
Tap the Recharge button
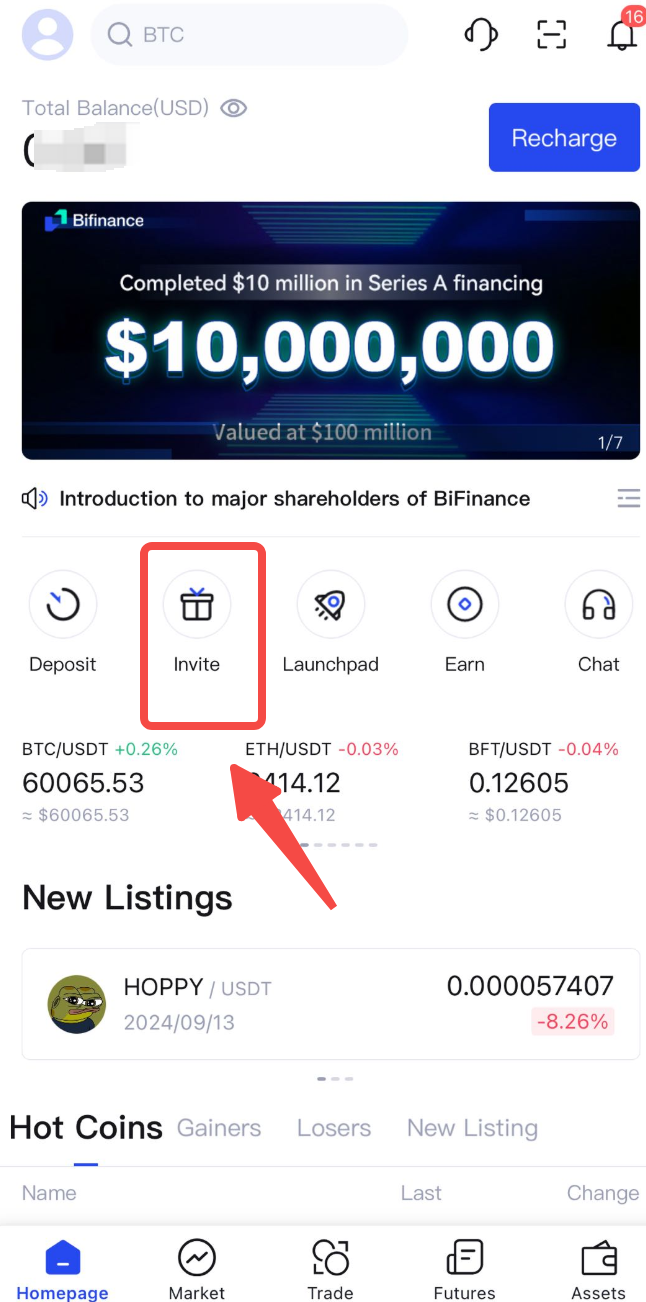(564, 138)
